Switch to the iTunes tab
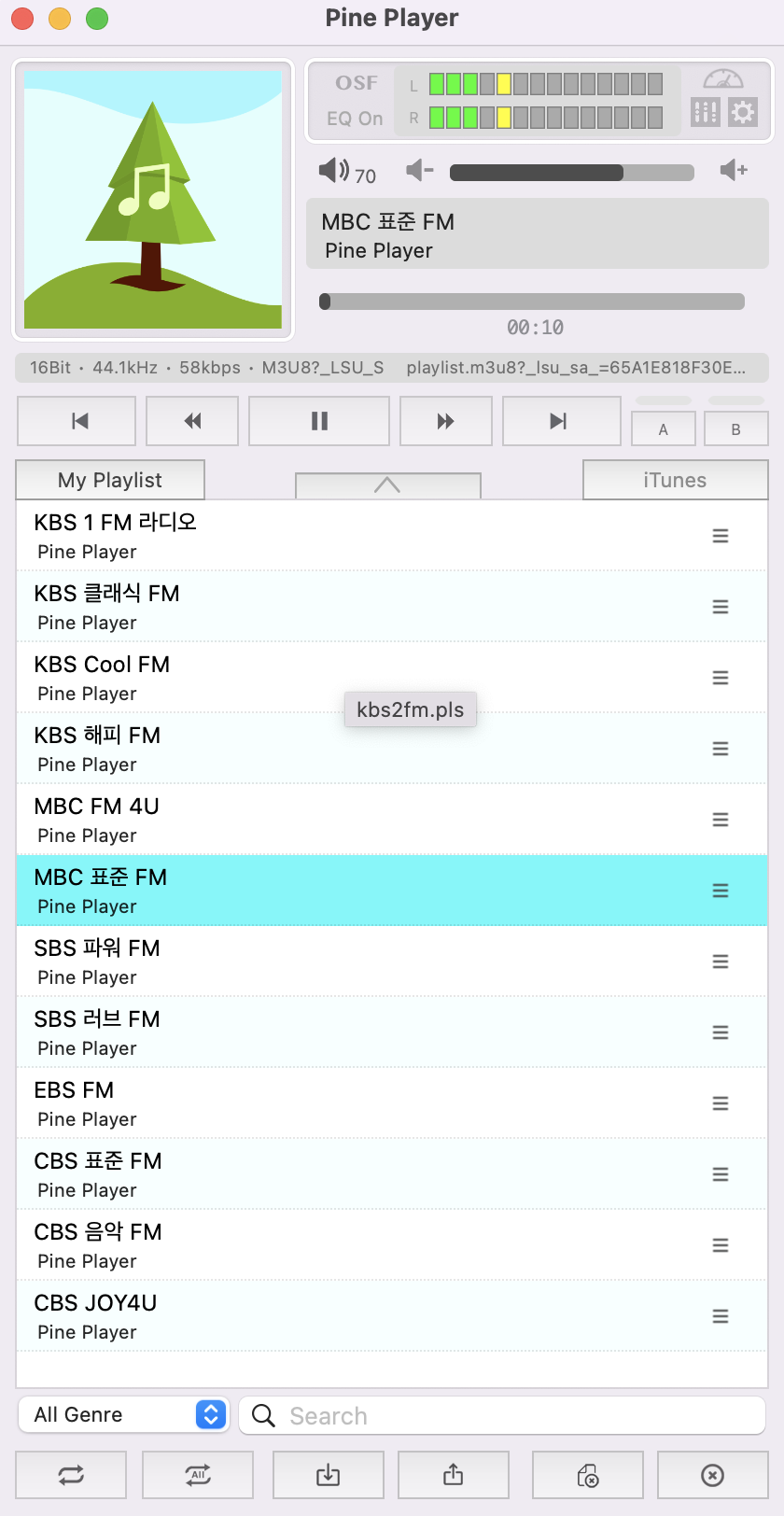Screen dimensions: 784x1516 click(675, 480)
